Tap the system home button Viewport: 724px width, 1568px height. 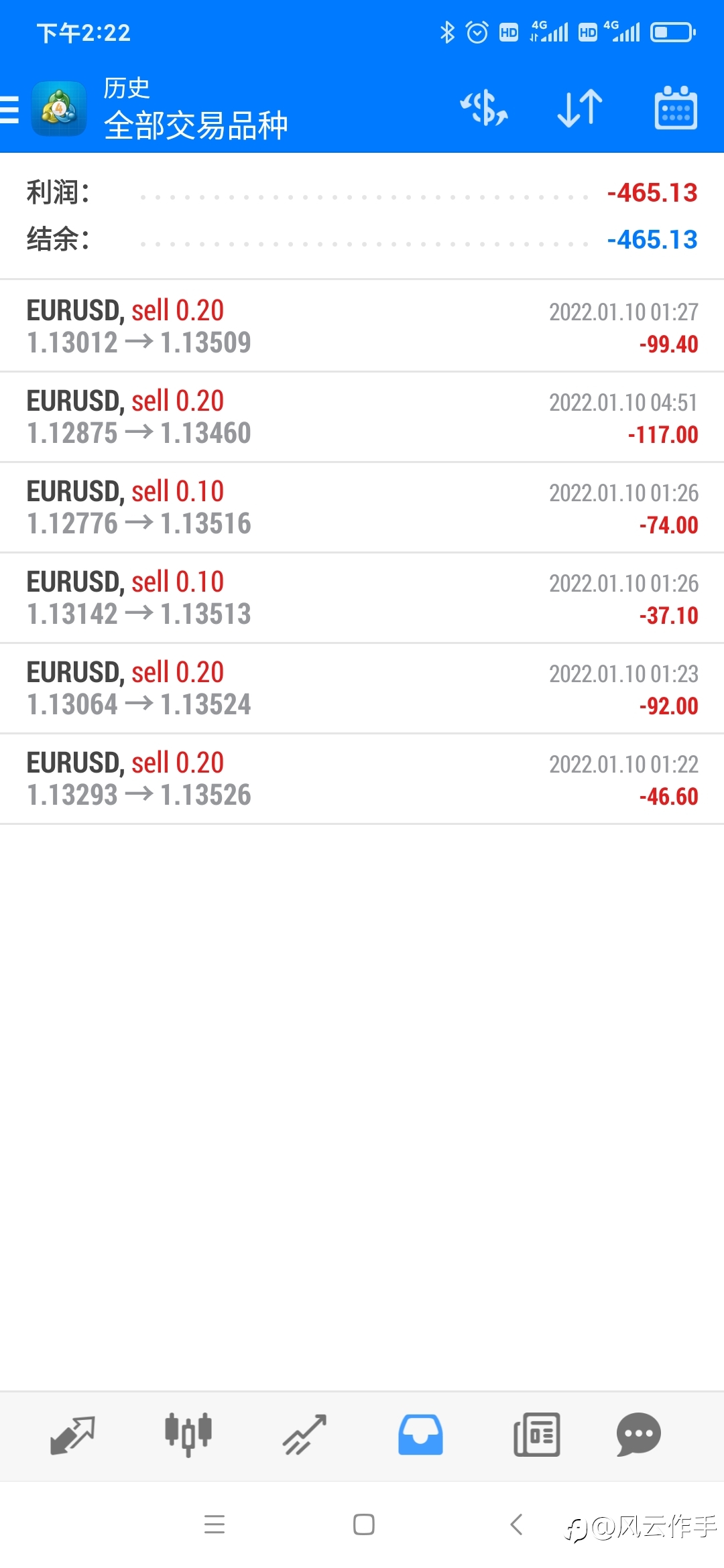(x=363, y=1524)
